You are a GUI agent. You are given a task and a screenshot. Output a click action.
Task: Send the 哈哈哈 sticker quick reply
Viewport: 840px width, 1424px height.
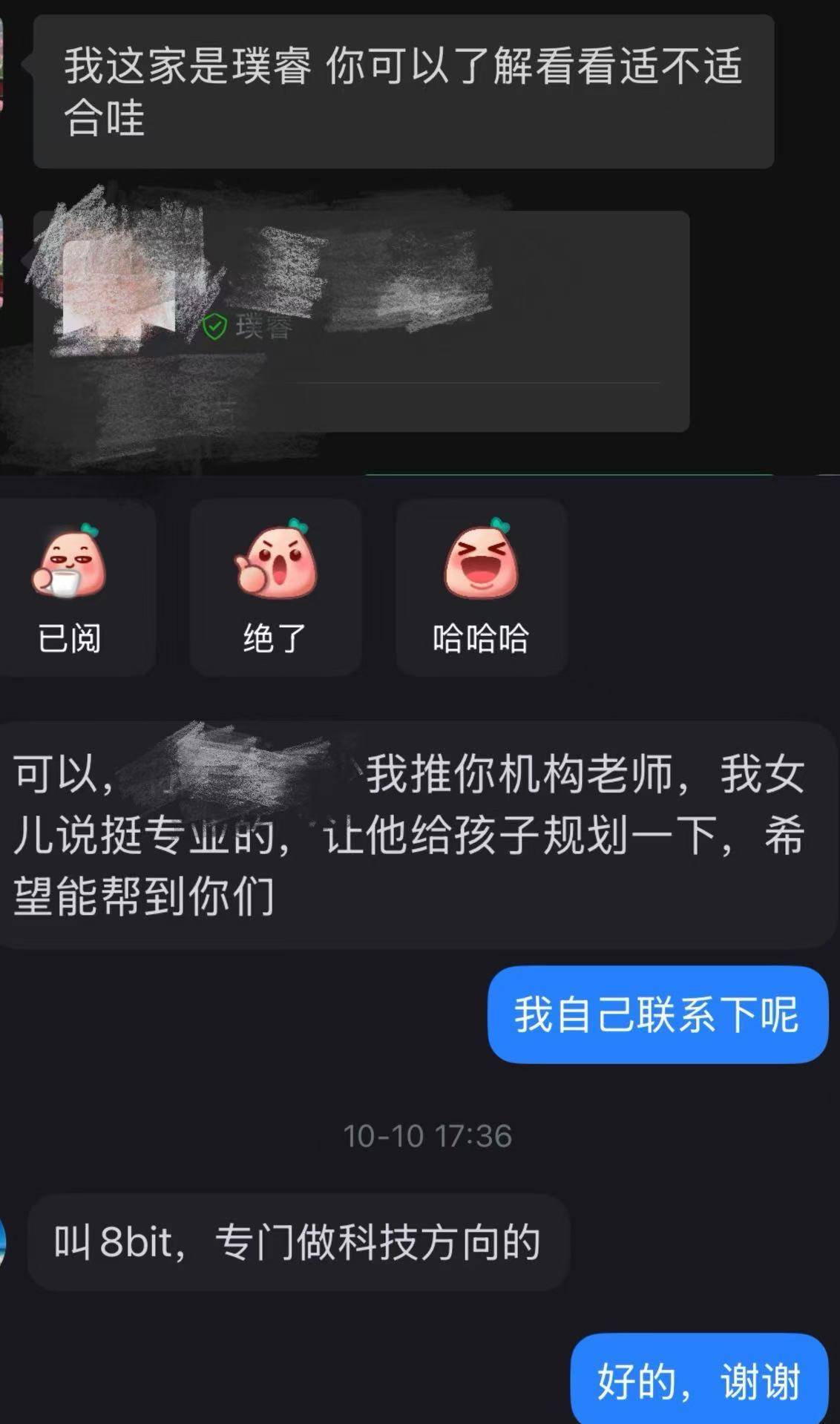point(481,588)
